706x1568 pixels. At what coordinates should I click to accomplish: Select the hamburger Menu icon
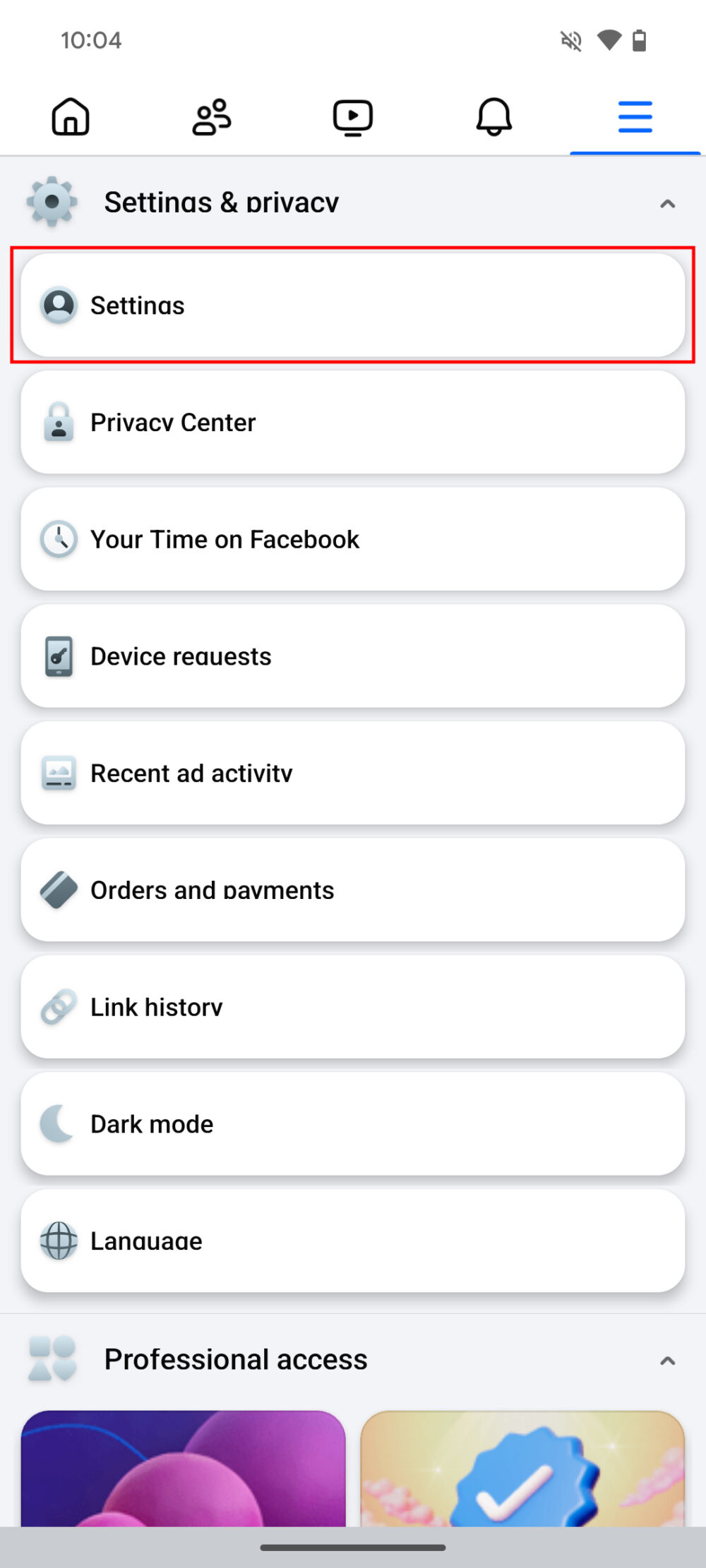[634, 116]
